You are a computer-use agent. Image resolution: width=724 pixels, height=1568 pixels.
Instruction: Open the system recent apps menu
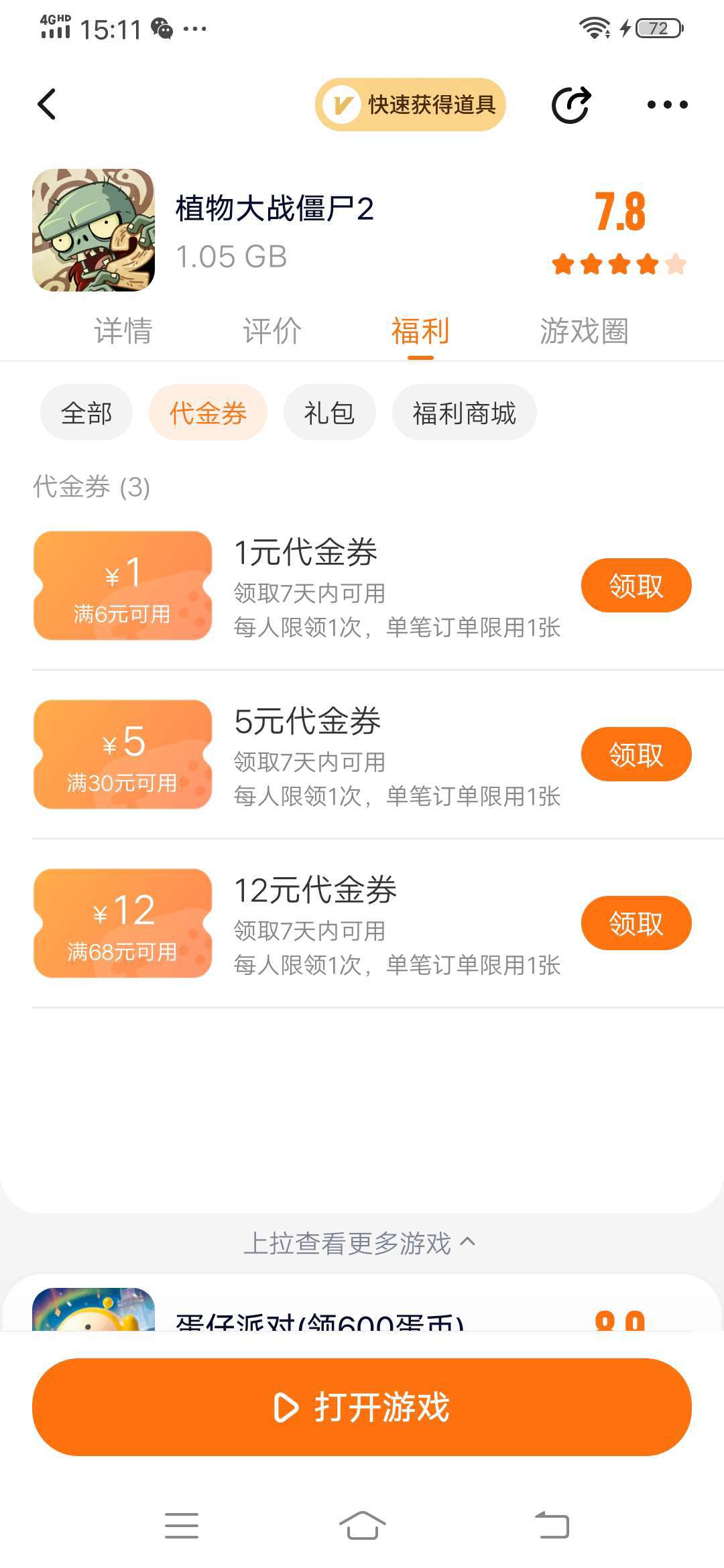tap(182, 1526)
